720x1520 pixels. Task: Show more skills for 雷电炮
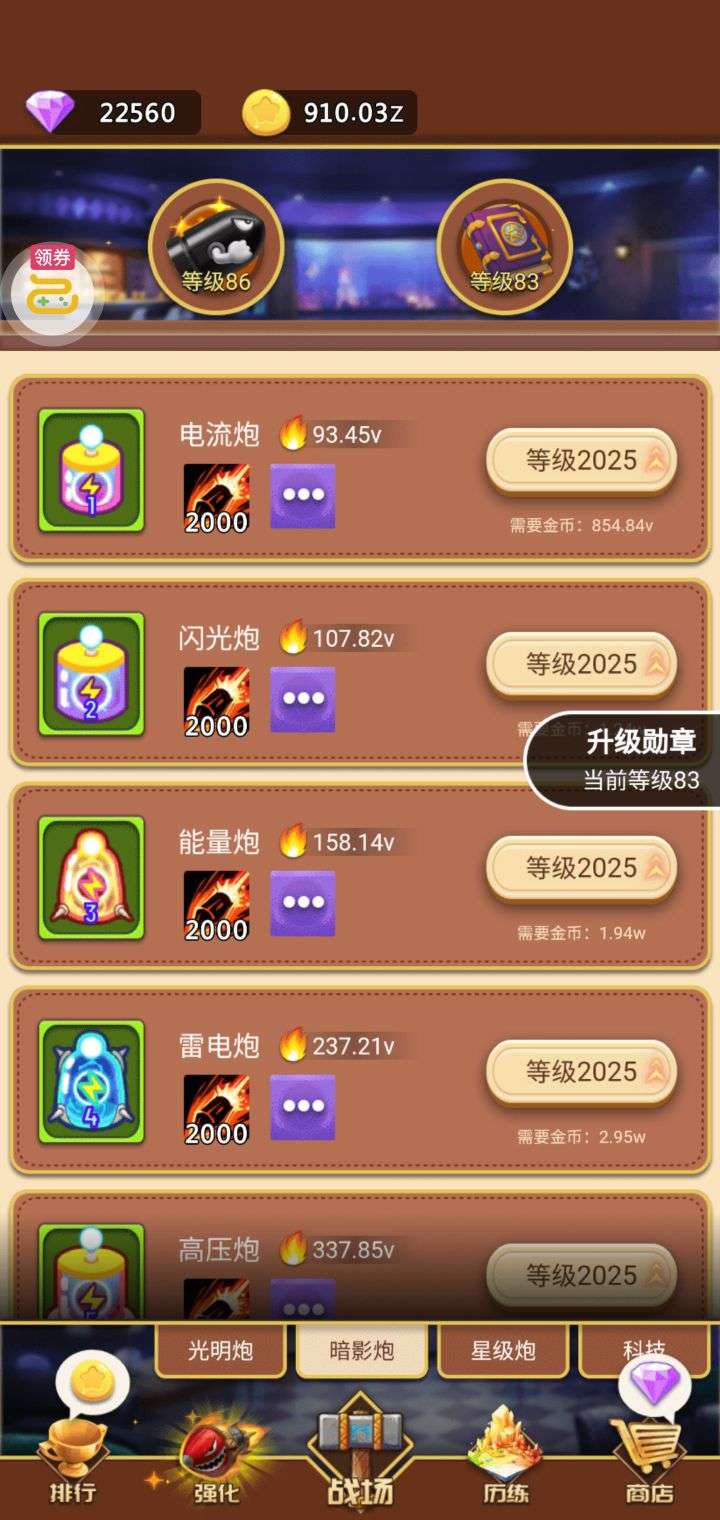[x=303, y=1108]
